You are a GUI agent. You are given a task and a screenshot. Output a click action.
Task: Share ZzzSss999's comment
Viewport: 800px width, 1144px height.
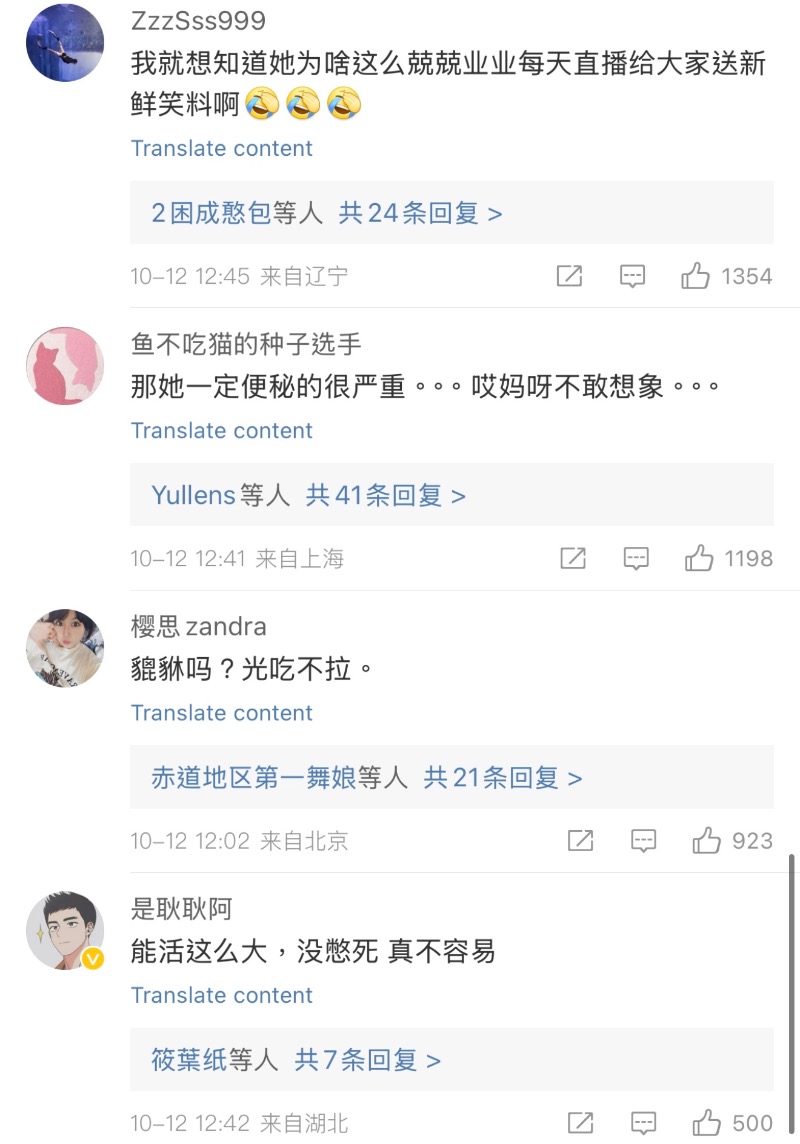(x=569, y=276)
